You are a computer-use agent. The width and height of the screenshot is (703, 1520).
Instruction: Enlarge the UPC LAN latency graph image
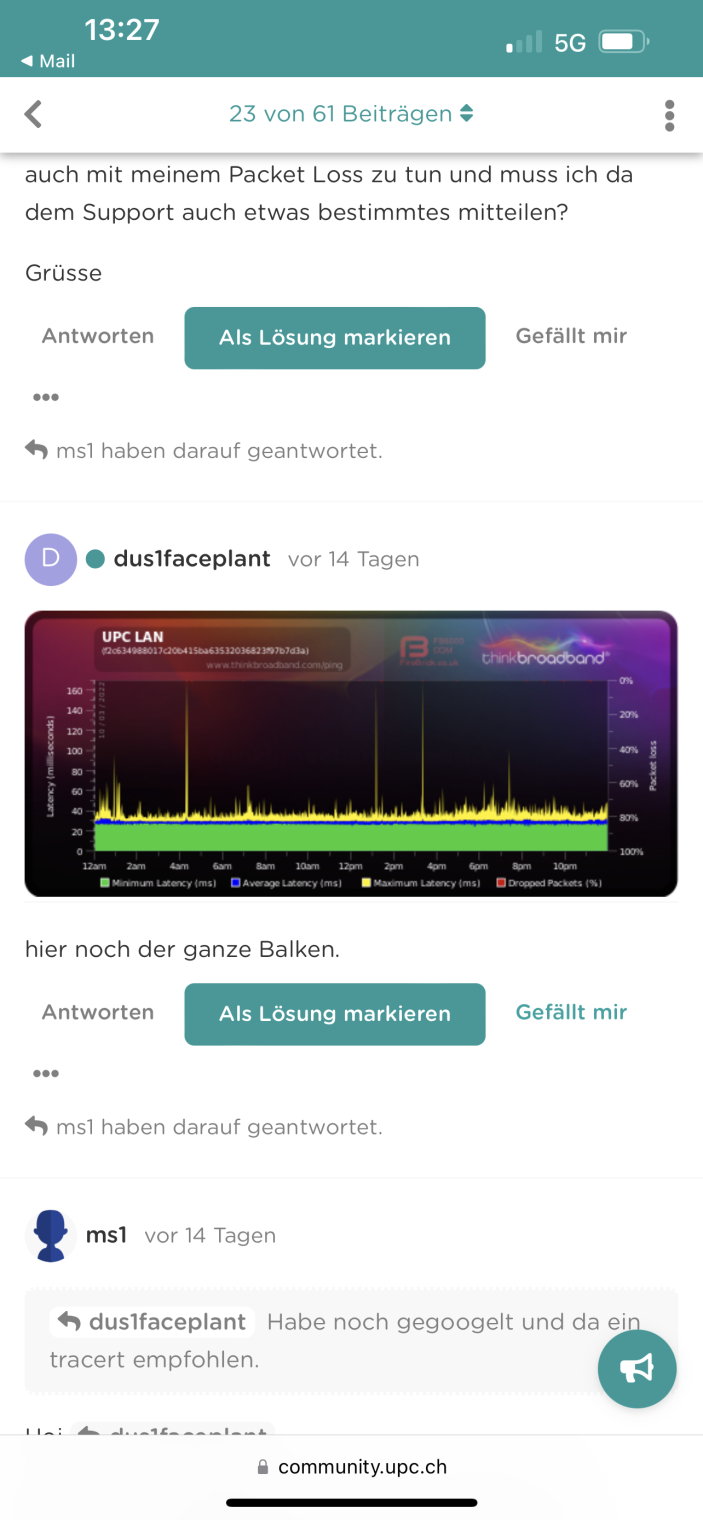(351, 753)
